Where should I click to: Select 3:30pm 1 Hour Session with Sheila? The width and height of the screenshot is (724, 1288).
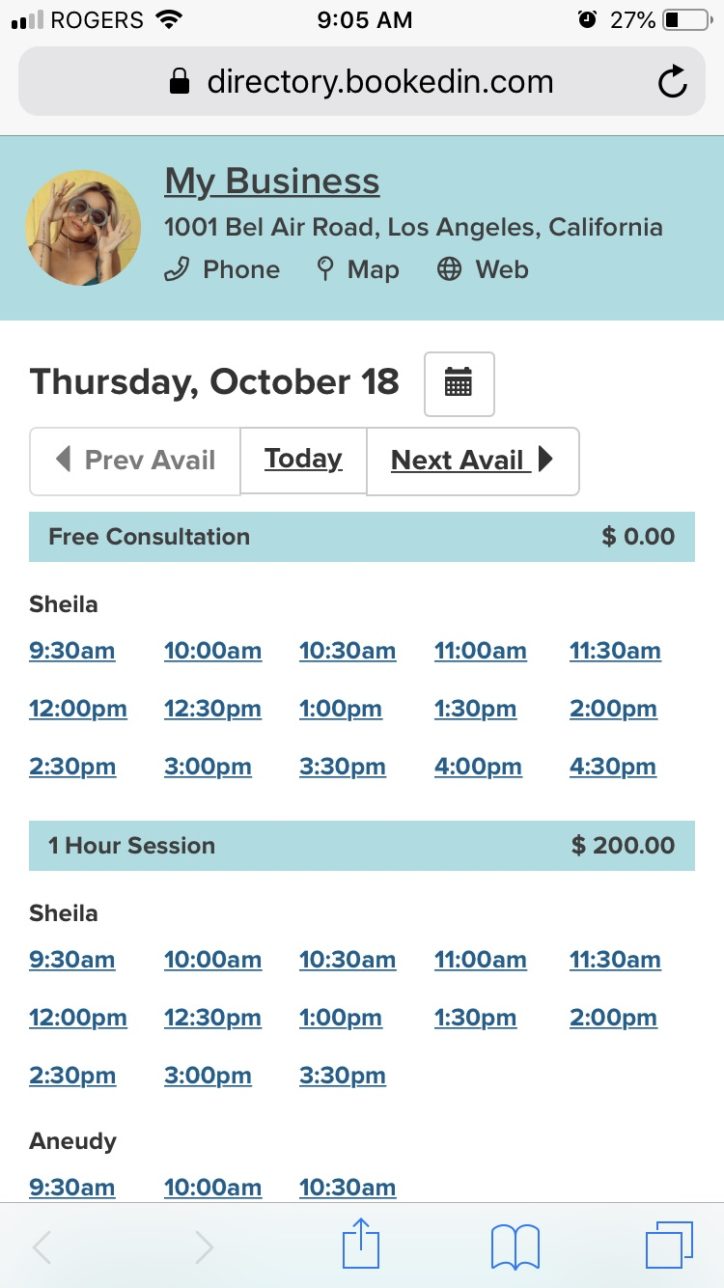pos(342,1076)
